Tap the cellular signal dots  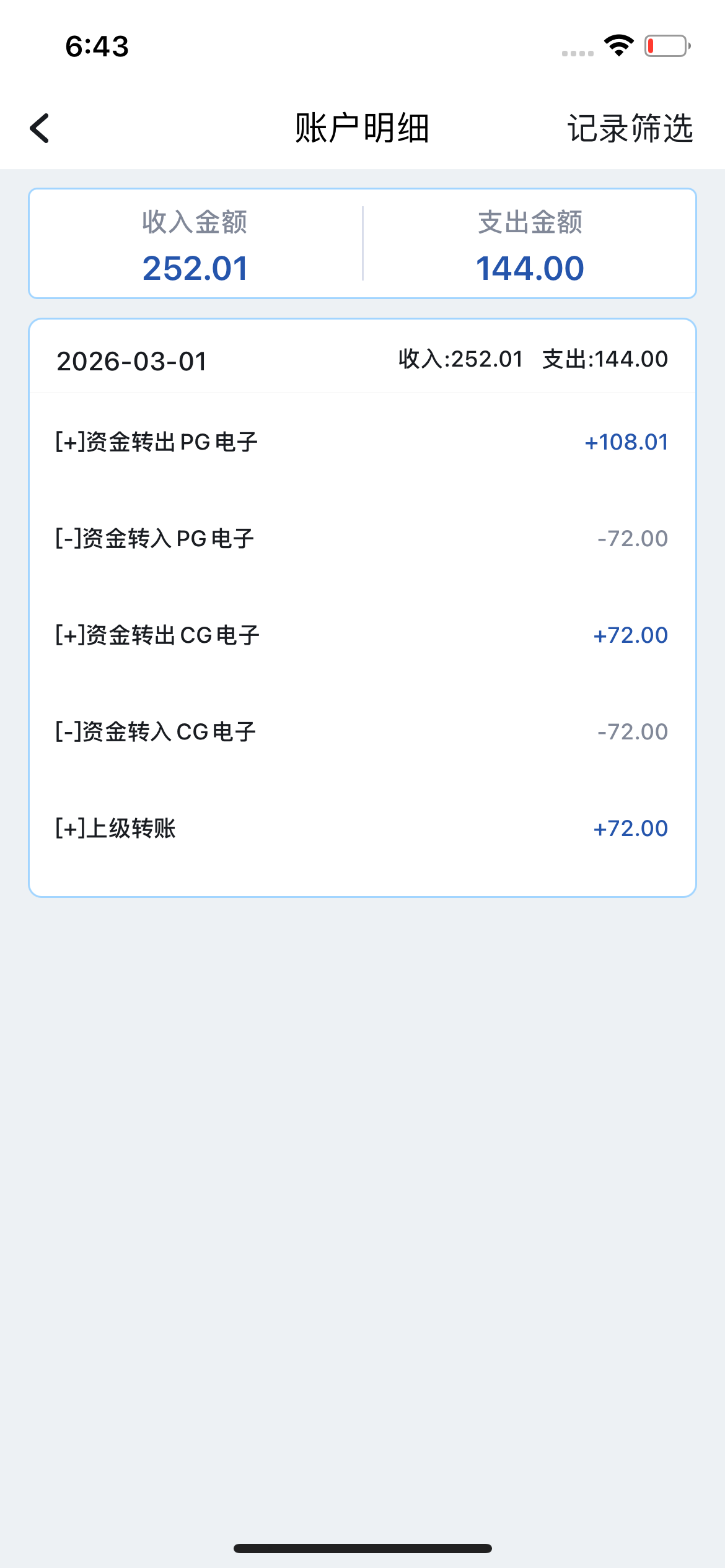576,53
